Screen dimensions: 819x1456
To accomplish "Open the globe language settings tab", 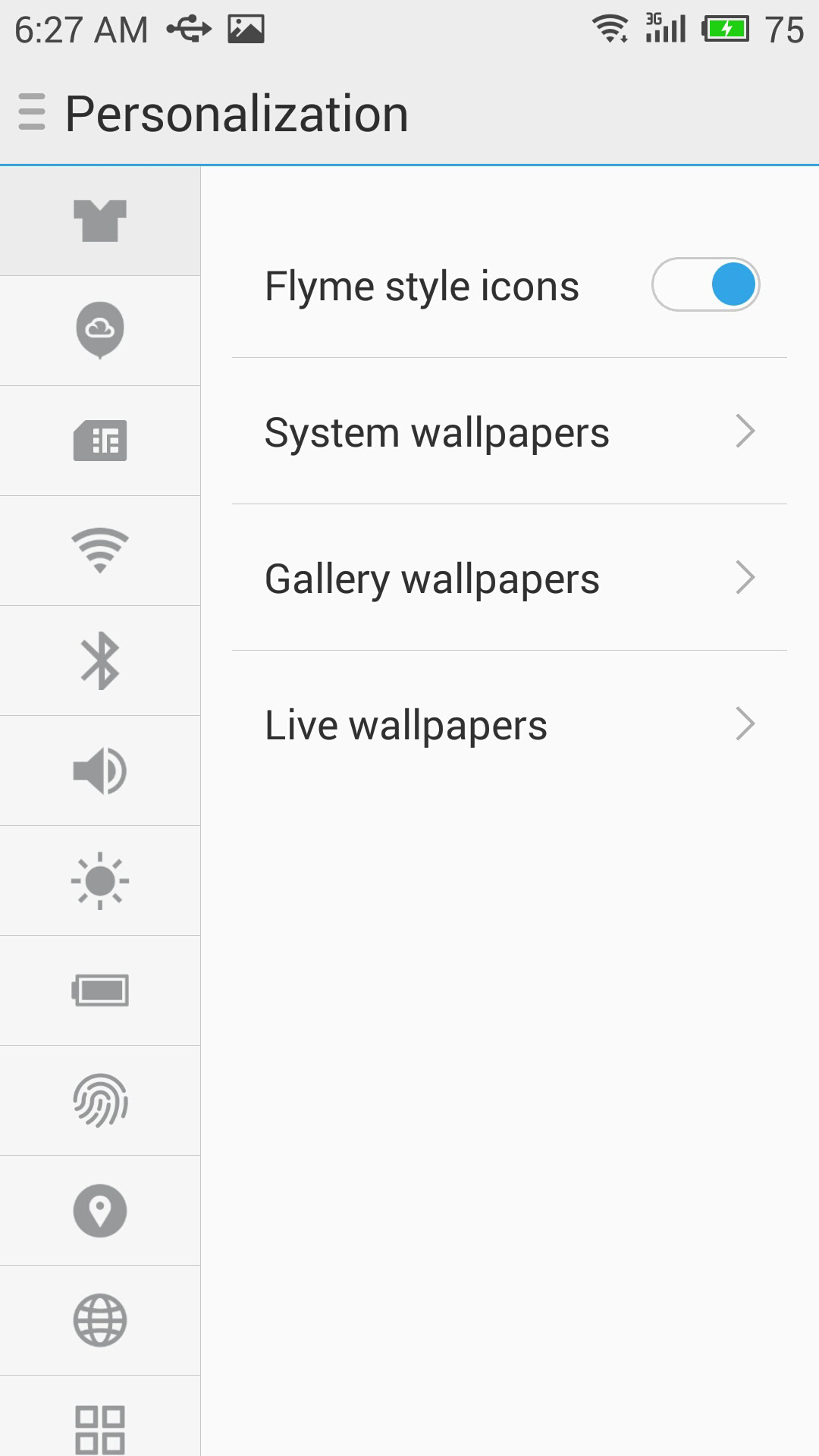I will [x=100, y=1320].
